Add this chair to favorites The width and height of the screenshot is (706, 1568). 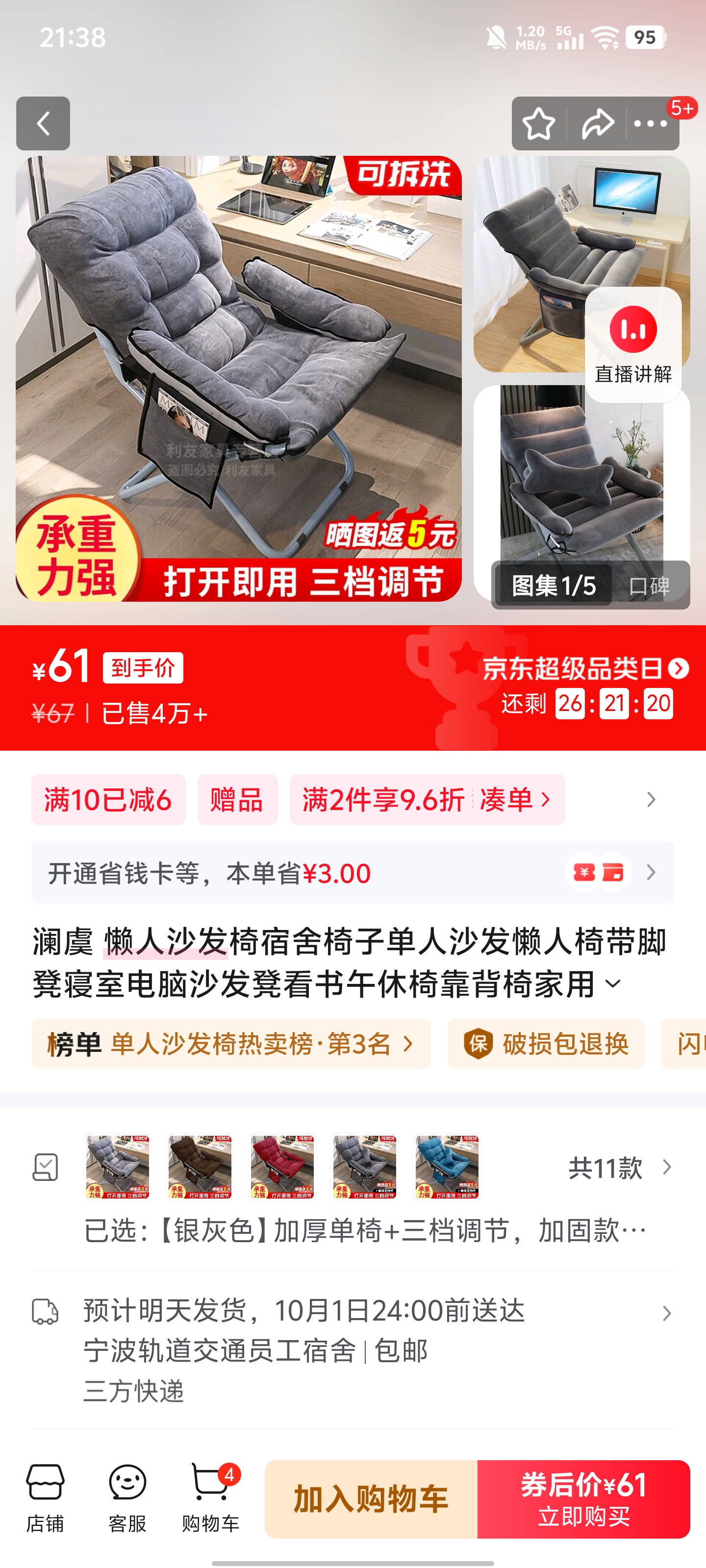[538, 123]
